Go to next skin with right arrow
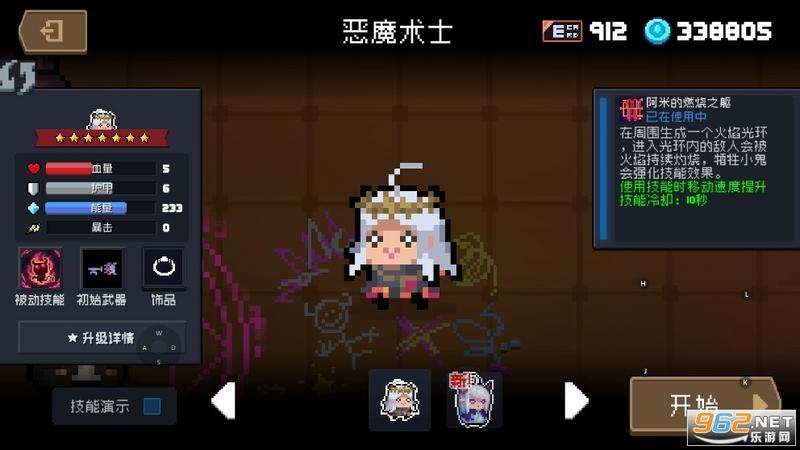 tap(576, 400)
